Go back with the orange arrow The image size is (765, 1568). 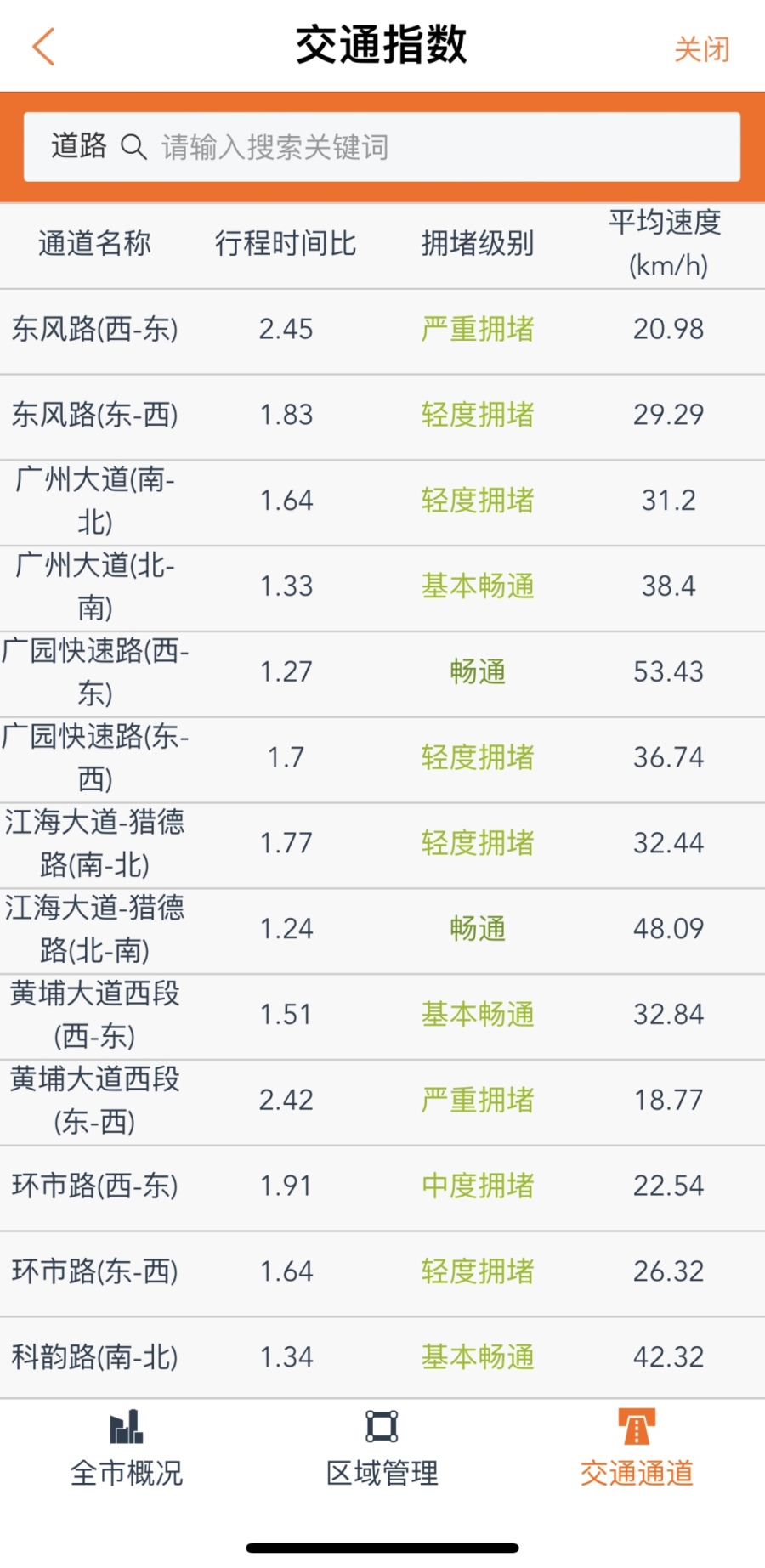click(43, 47)
